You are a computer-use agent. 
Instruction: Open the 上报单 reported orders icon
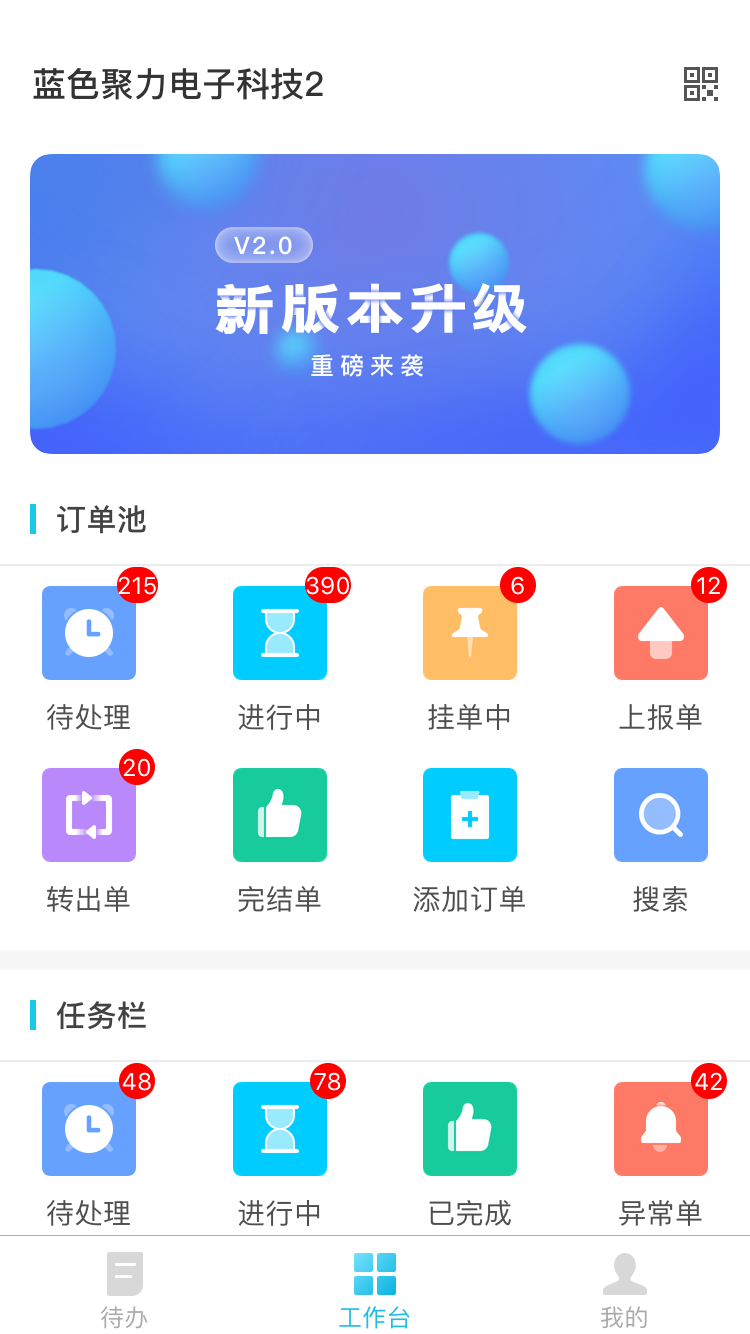click(x=661, y=633)
